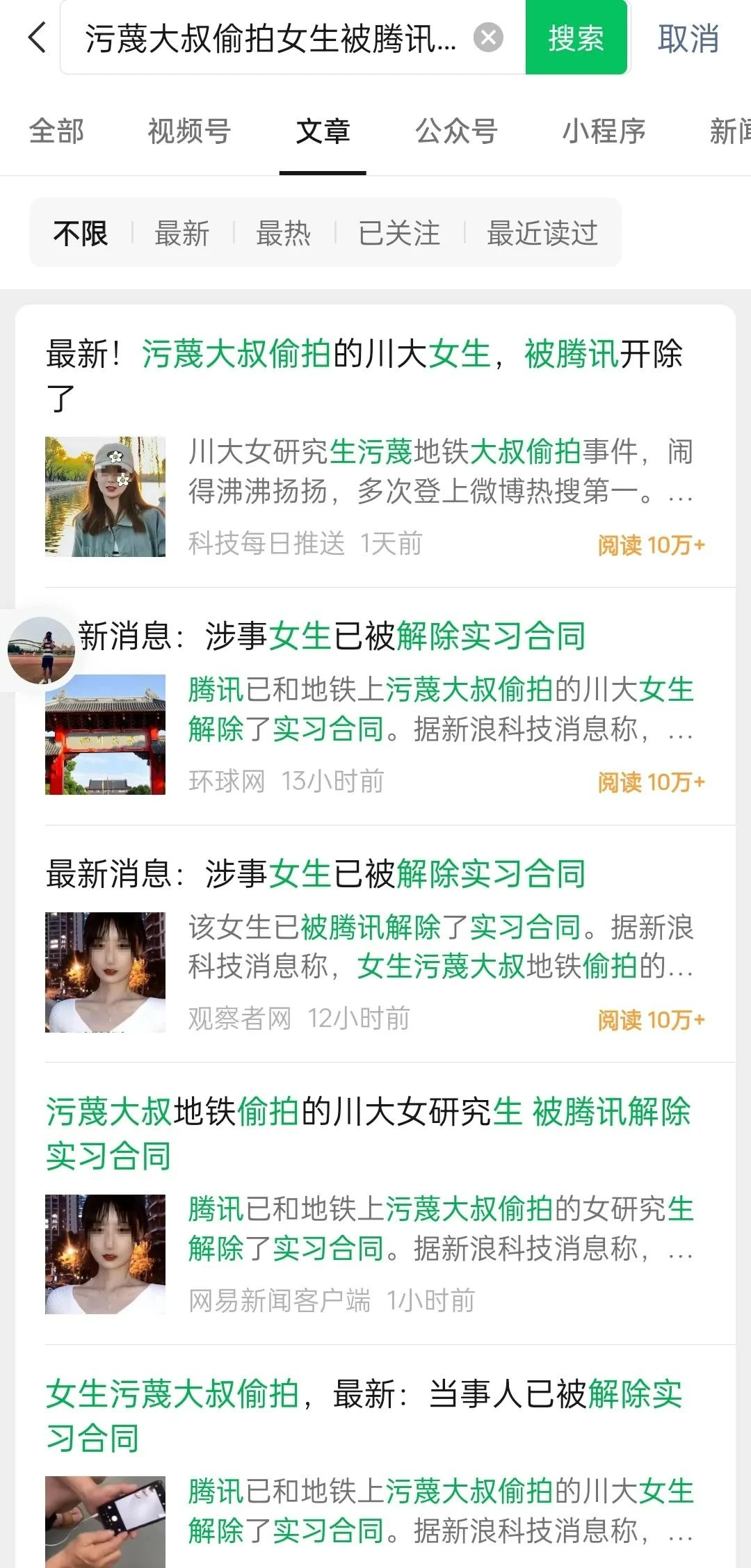Go back using the top-left arrow

pos(38,38)
